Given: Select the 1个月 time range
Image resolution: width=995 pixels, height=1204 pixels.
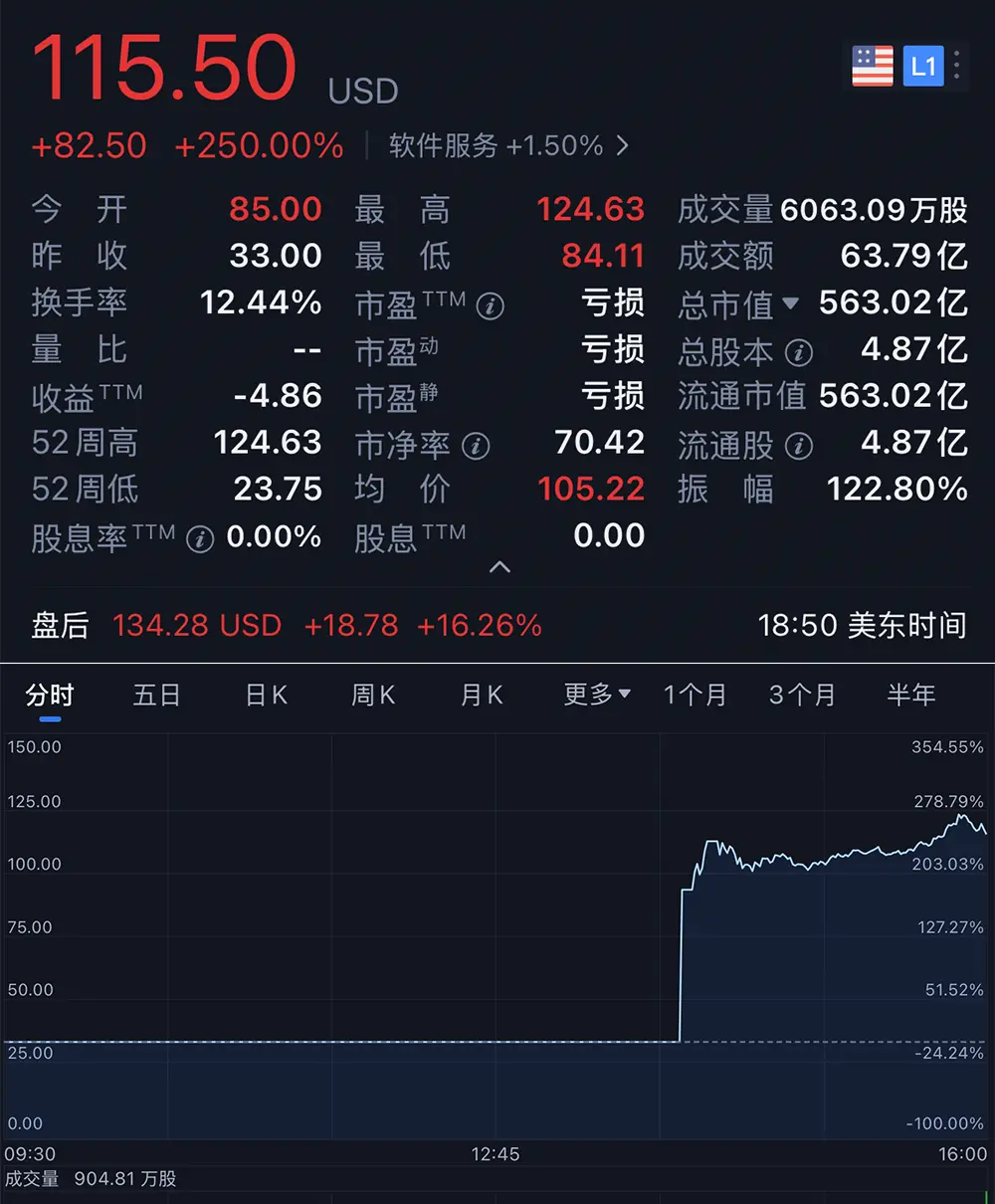Looking at the screenshot, I should coord(696,696).
